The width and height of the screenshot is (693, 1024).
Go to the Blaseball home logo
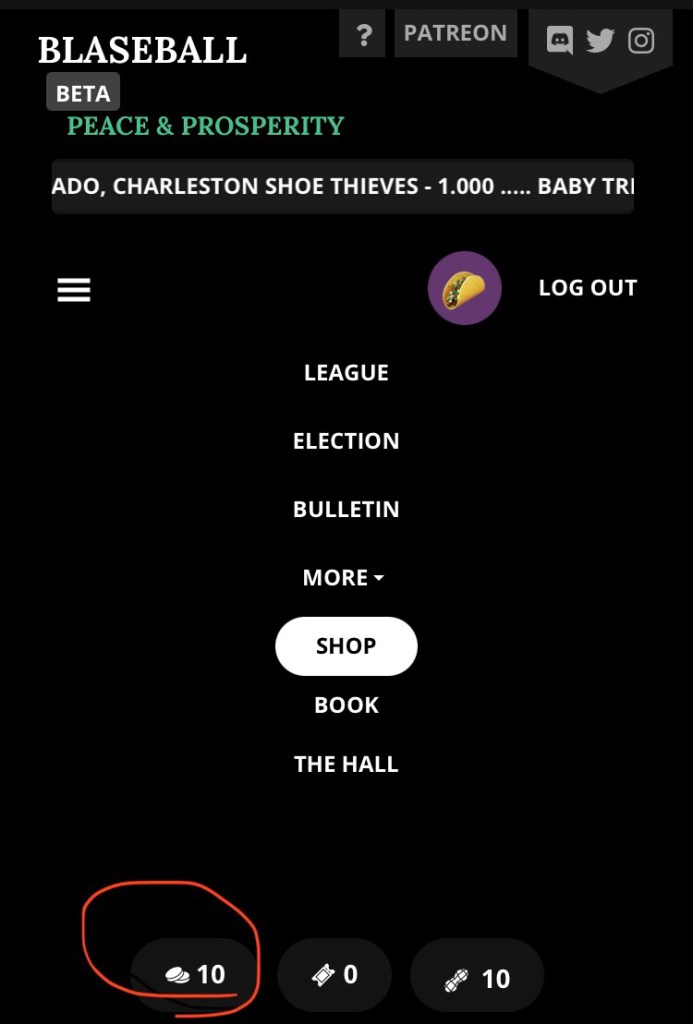point(142,50)
